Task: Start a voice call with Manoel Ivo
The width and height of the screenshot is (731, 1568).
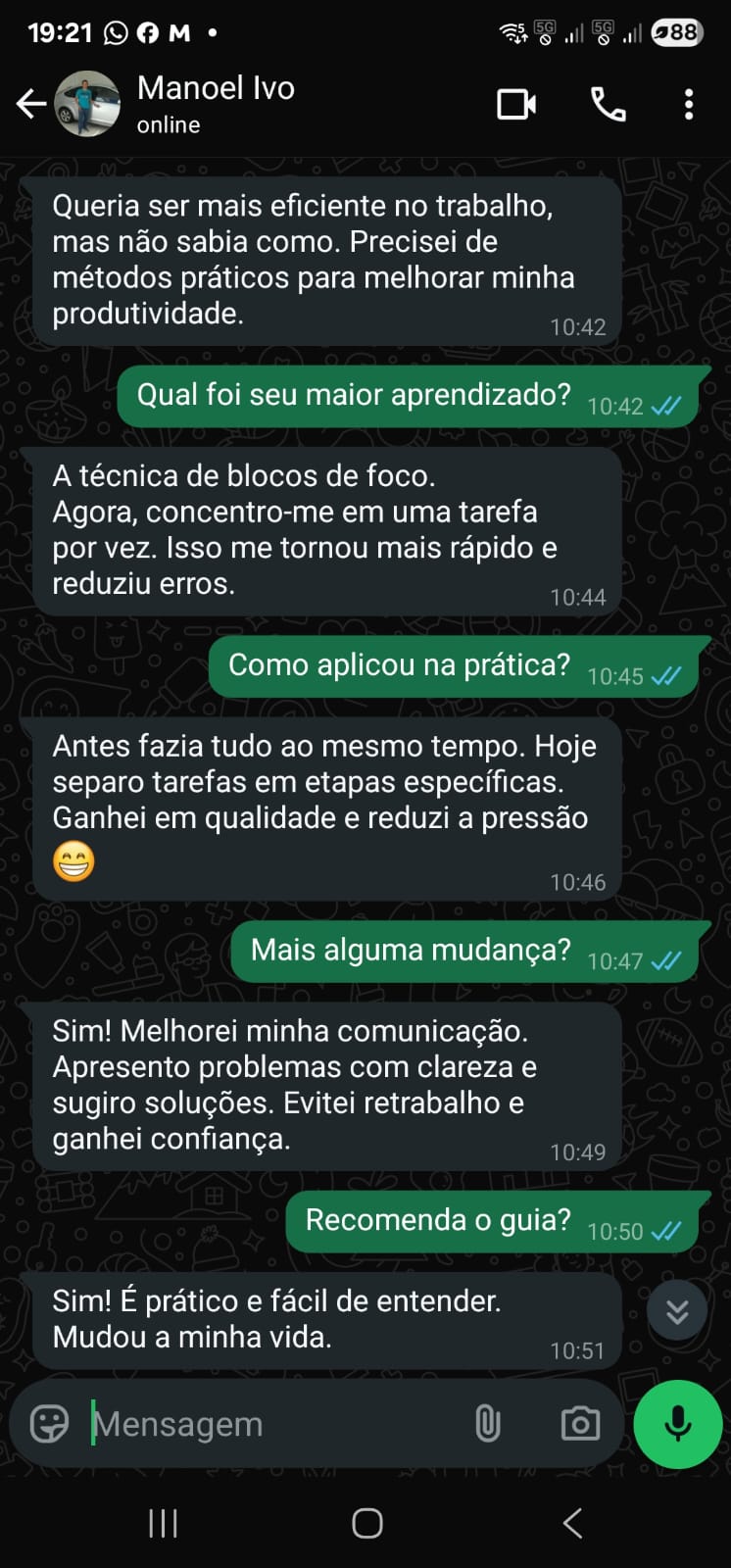Action: (609, 104)
